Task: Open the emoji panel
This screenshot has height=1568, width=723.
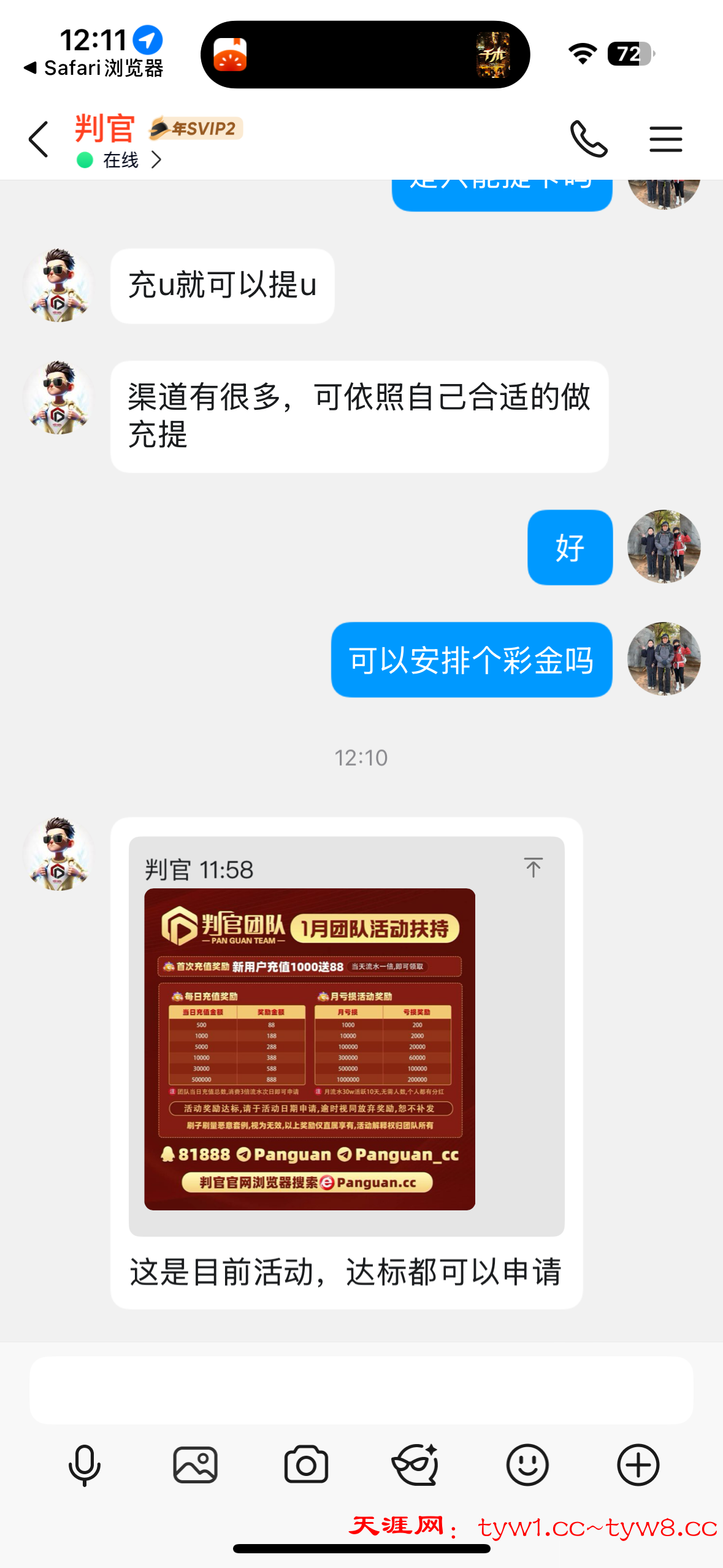Action: click(527, 1466)
